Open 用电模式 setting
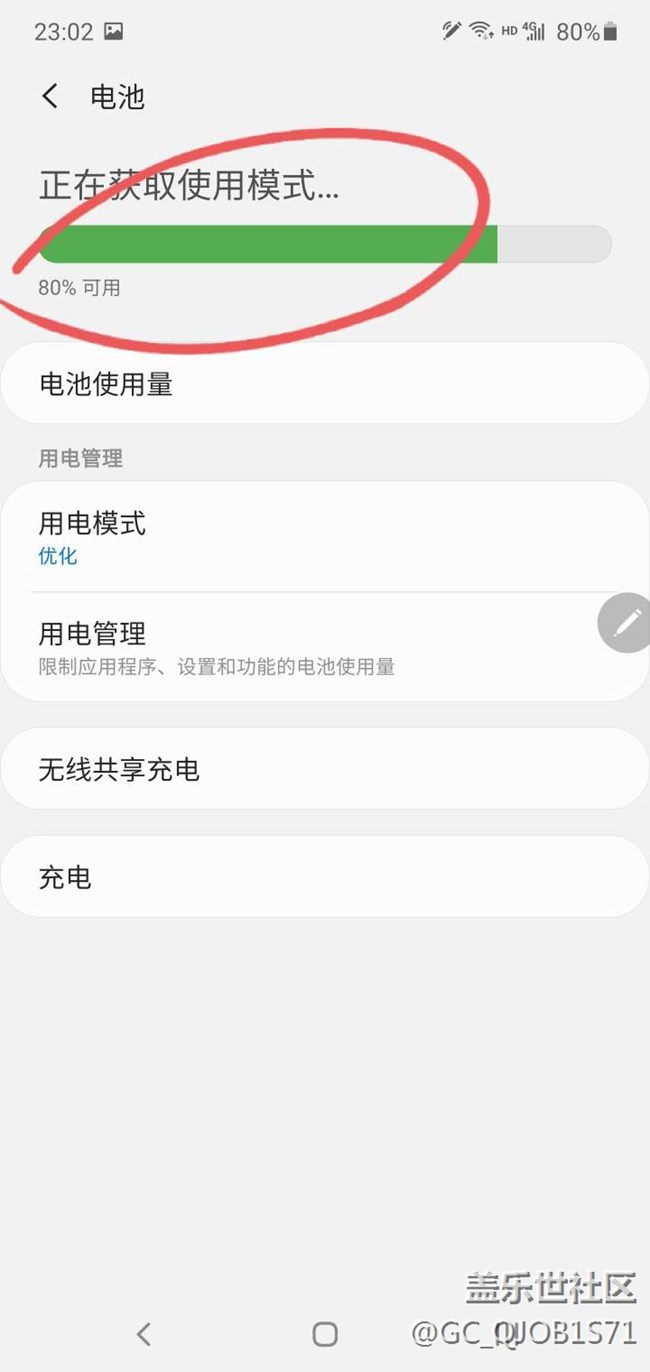 coord(324,537)
